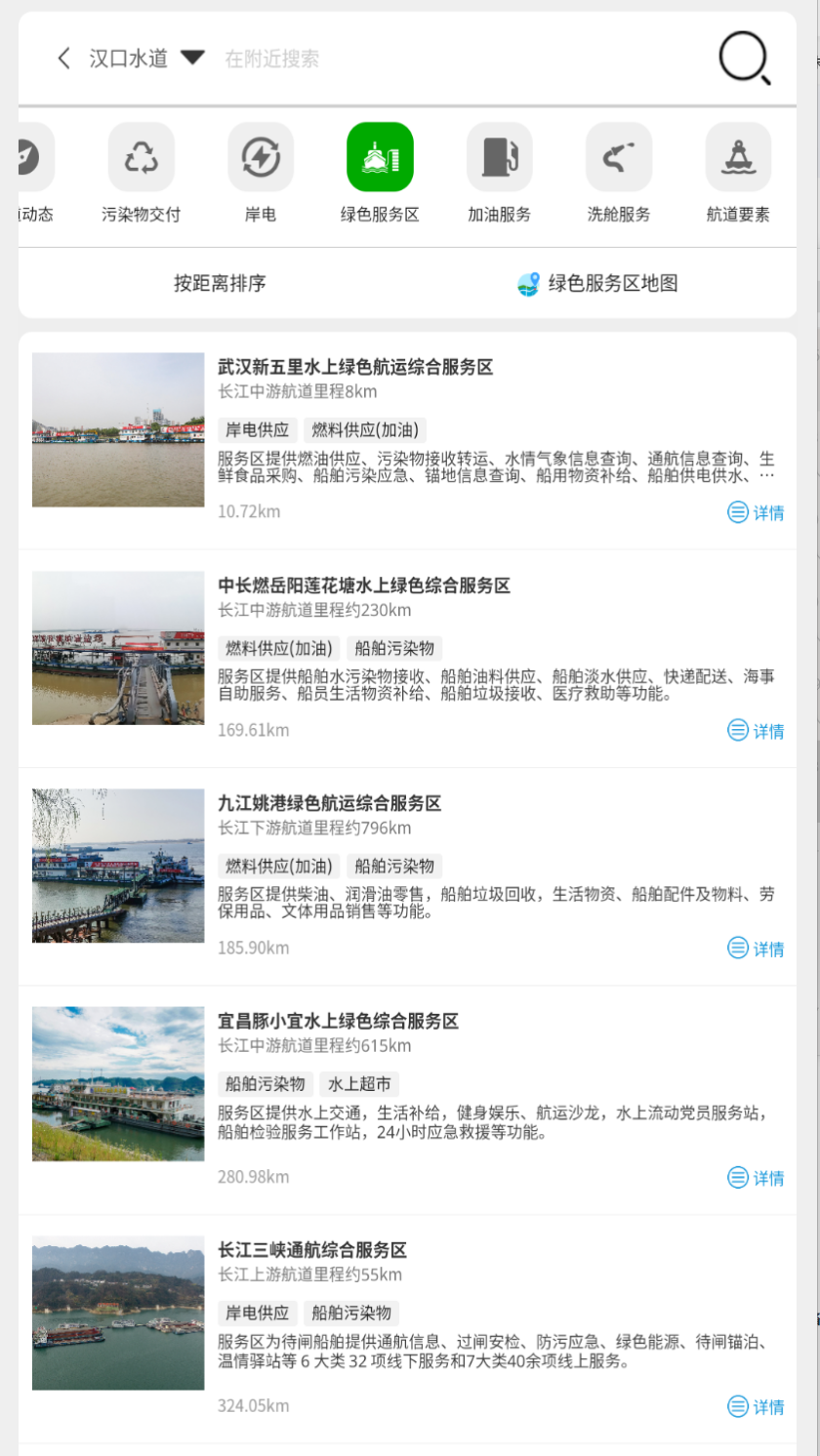Open the 洗舱服务 tank washing icon
This screenshot has height=1456, width=820.
[618, 156]
